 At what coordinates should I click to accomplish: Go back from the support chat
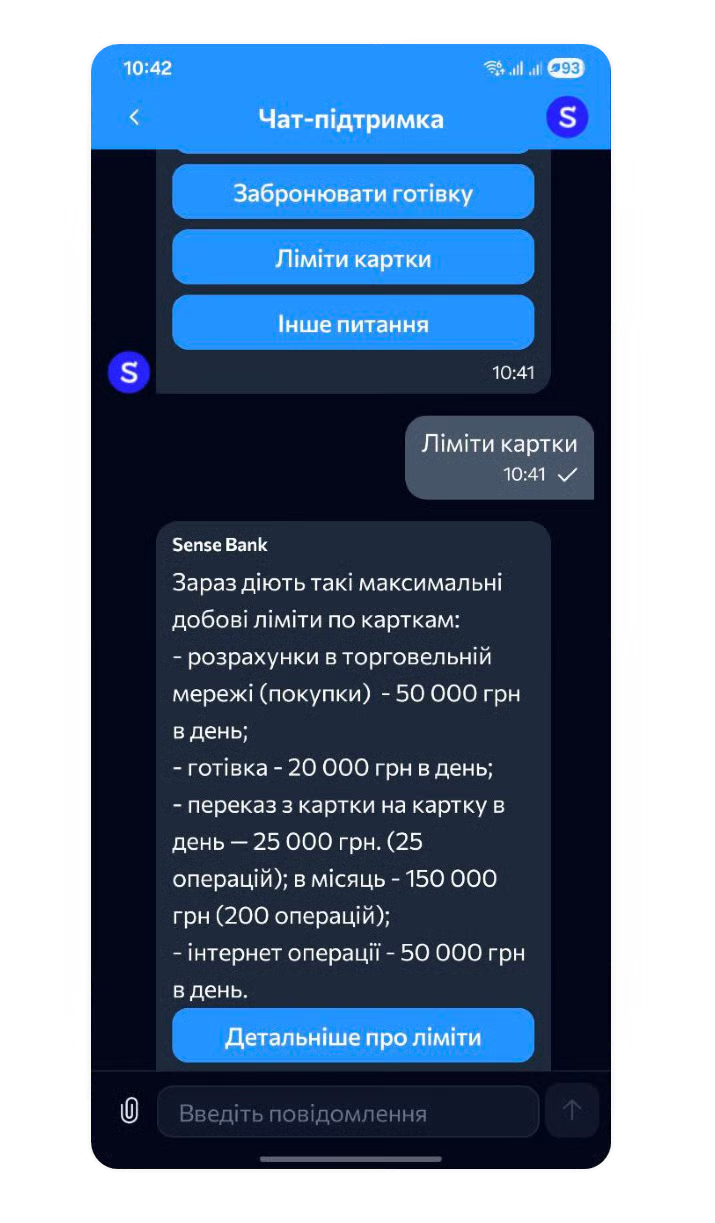pos(135,117)
